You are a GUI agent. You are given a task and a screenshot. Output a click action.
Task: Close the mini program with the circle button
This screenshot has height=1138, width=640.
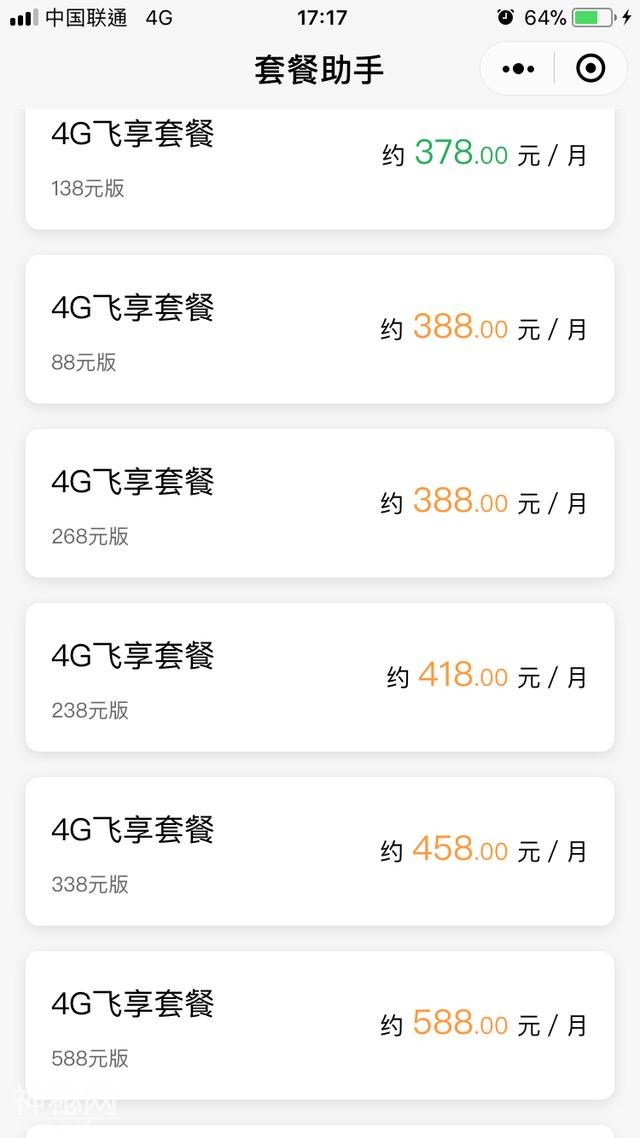pos(591,69)
